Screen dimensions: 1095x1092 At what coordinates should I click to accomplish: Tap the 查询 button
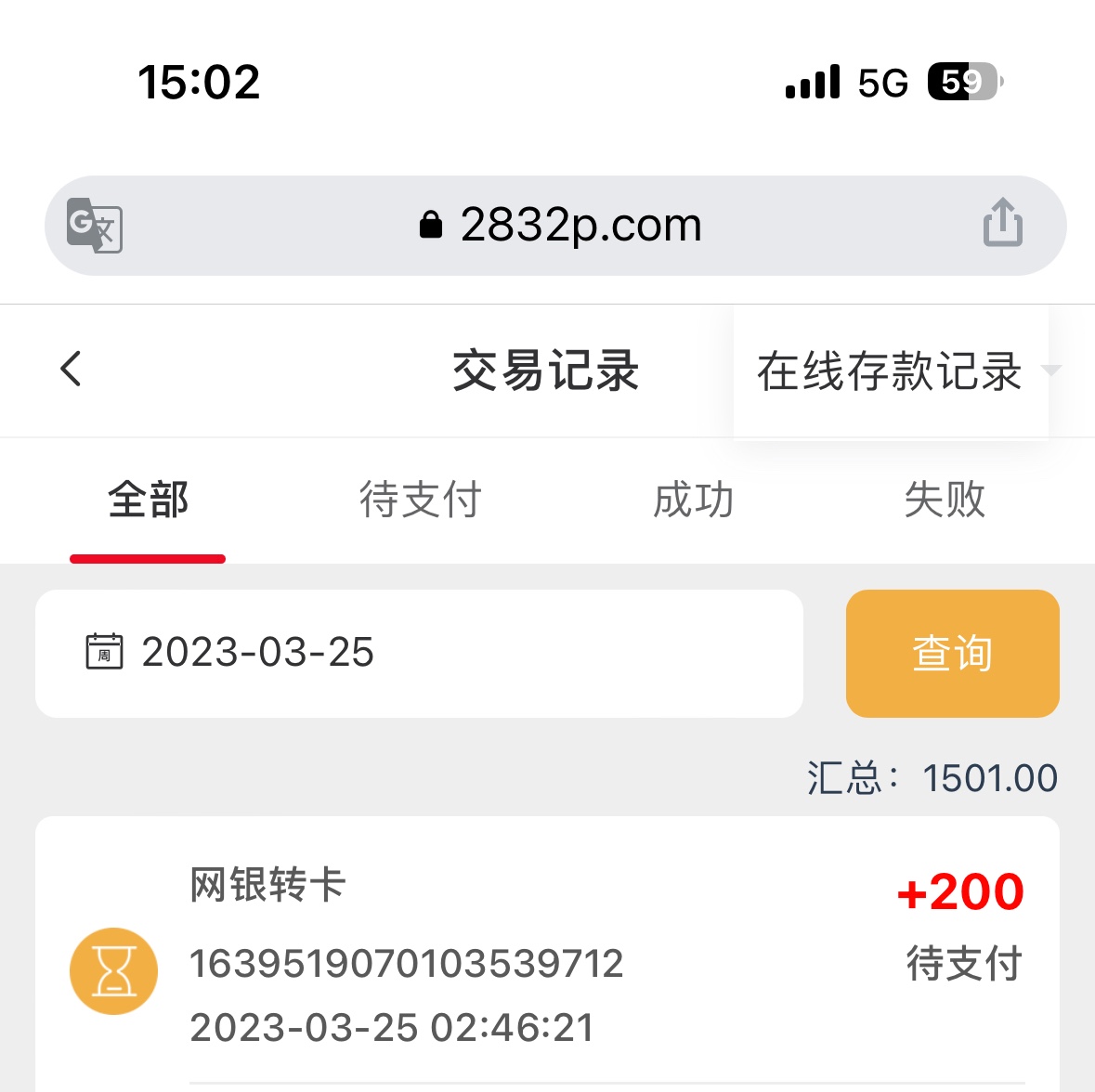952,654
